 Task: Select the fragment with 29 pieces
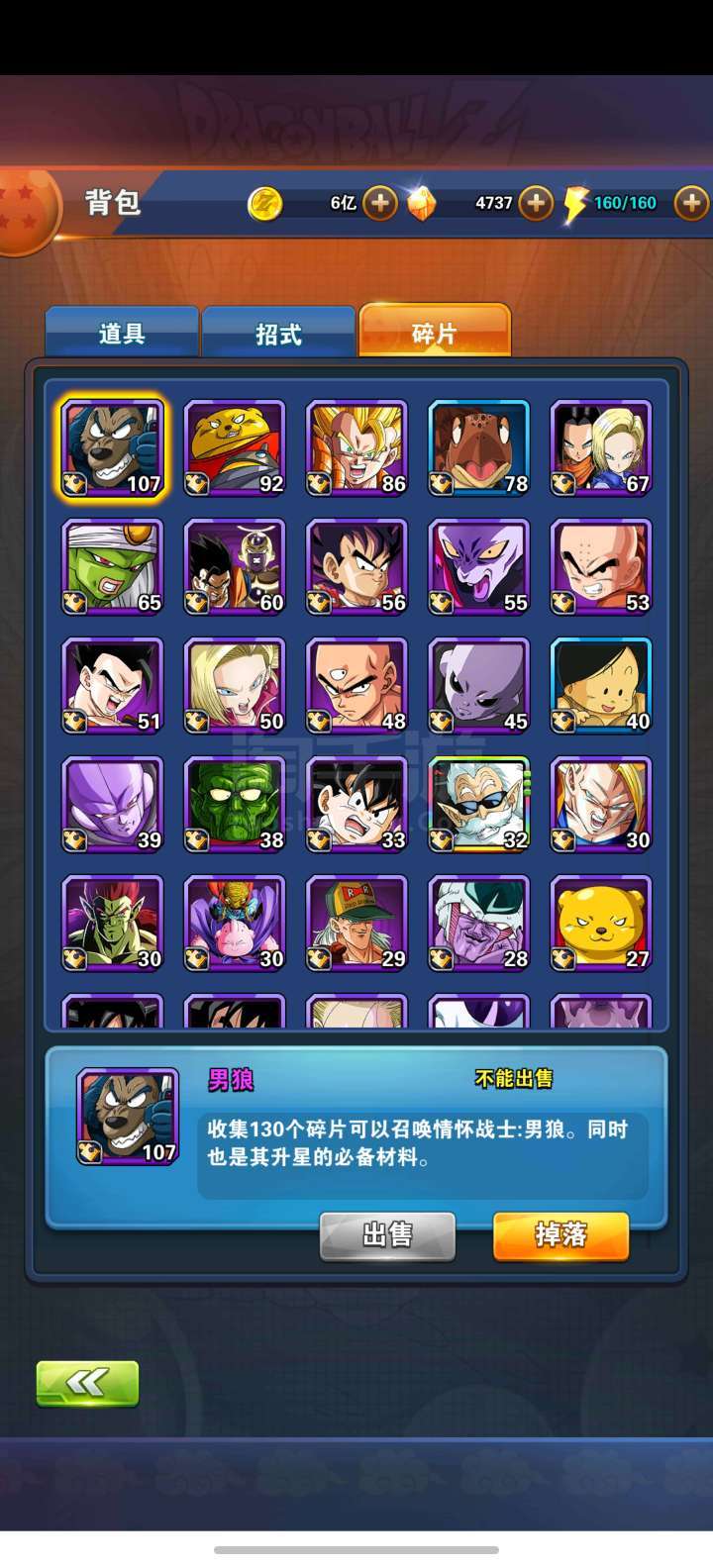click(x=356, y=923)
